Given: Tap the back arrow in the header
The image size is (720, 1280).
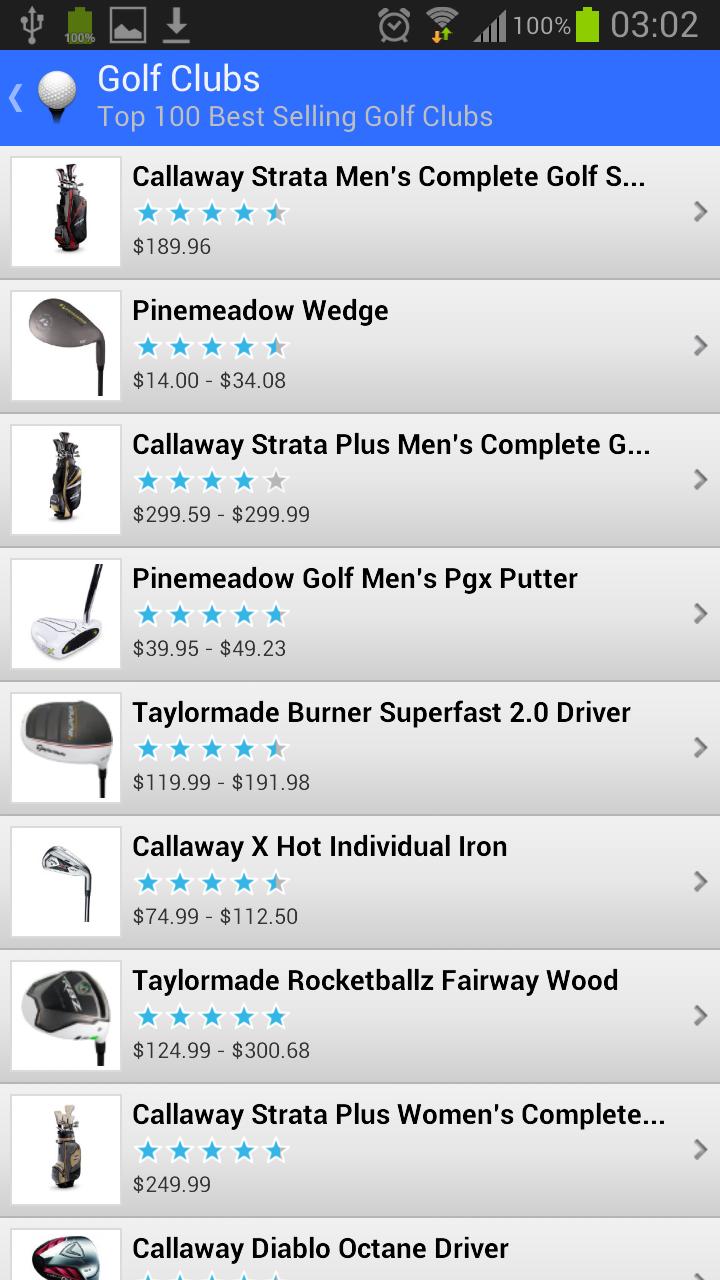Looking at the screenshot, I should [x=14, y=97].
